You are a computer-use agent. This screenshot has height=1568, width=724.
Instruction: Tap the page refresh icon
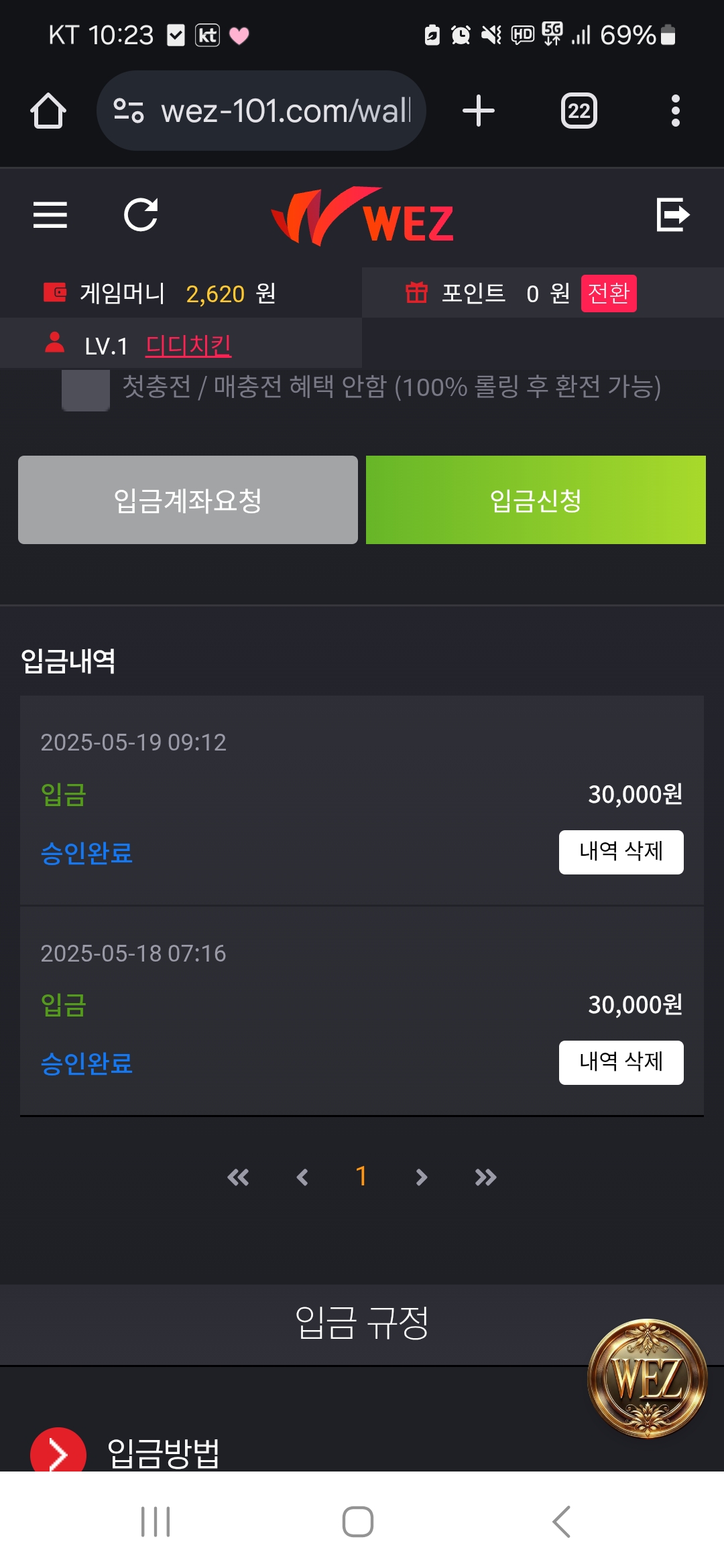point(141,215)
